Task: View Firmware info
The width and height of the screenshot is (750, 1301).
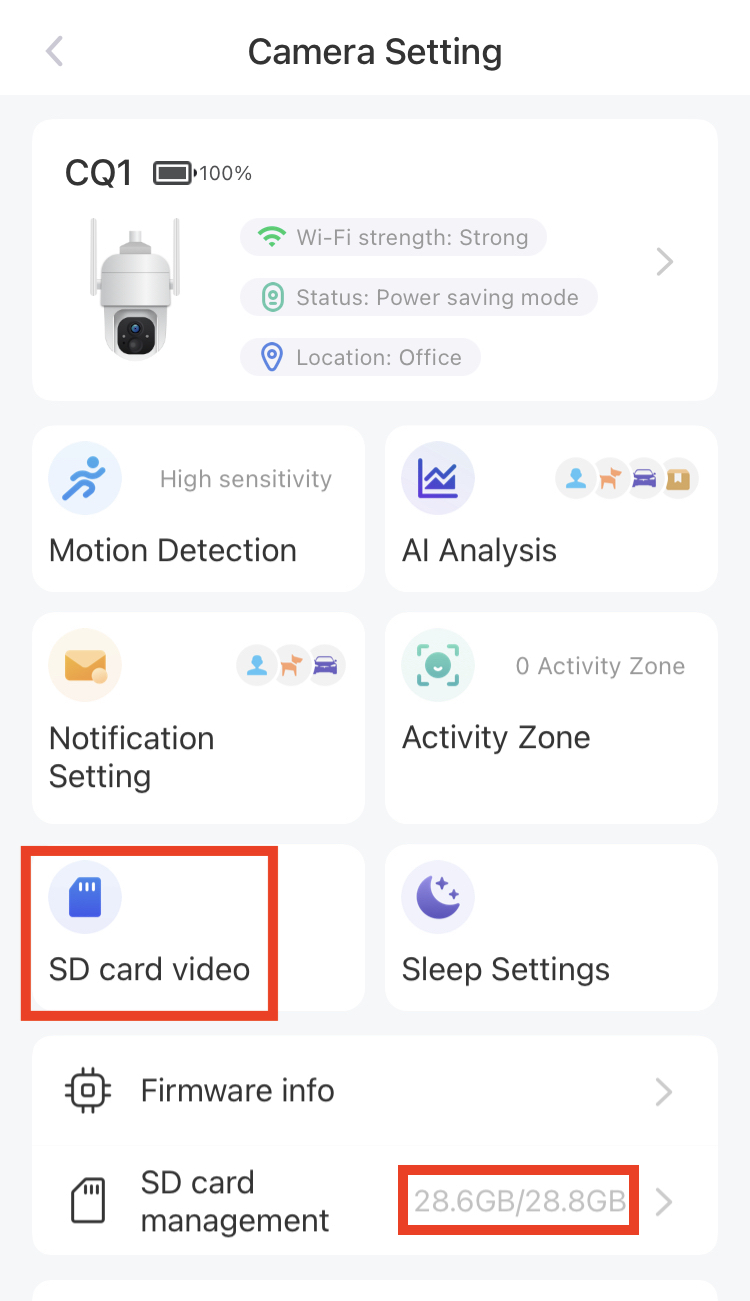Action: [x=375, y=1091]
